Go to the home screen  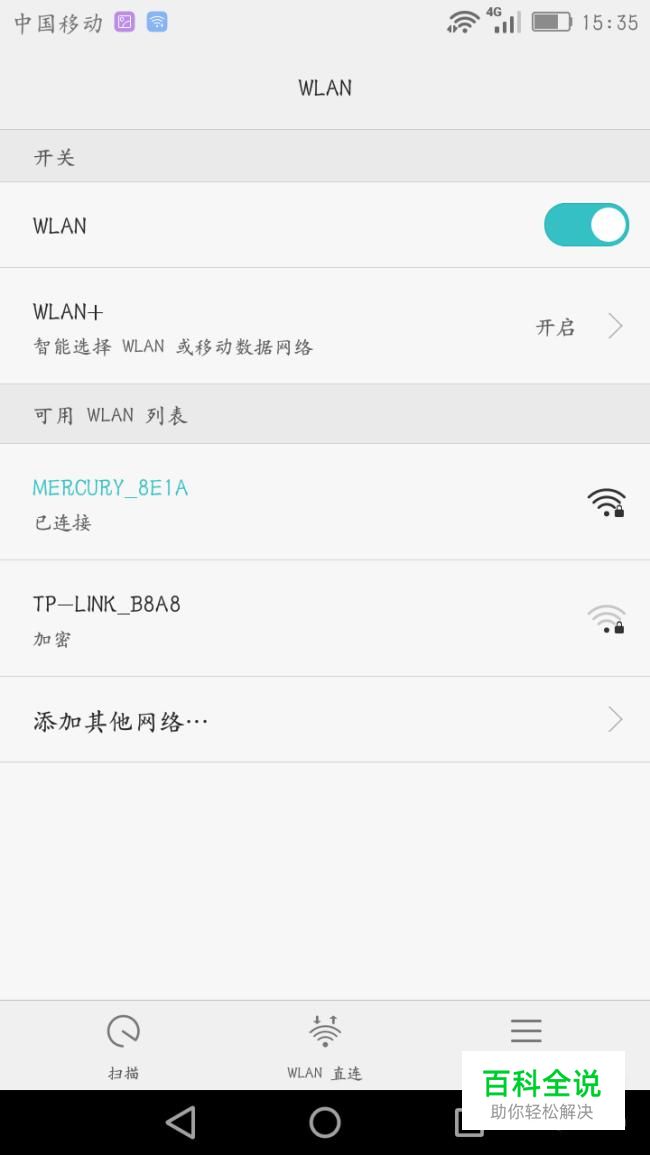[x=325, y=1122]
